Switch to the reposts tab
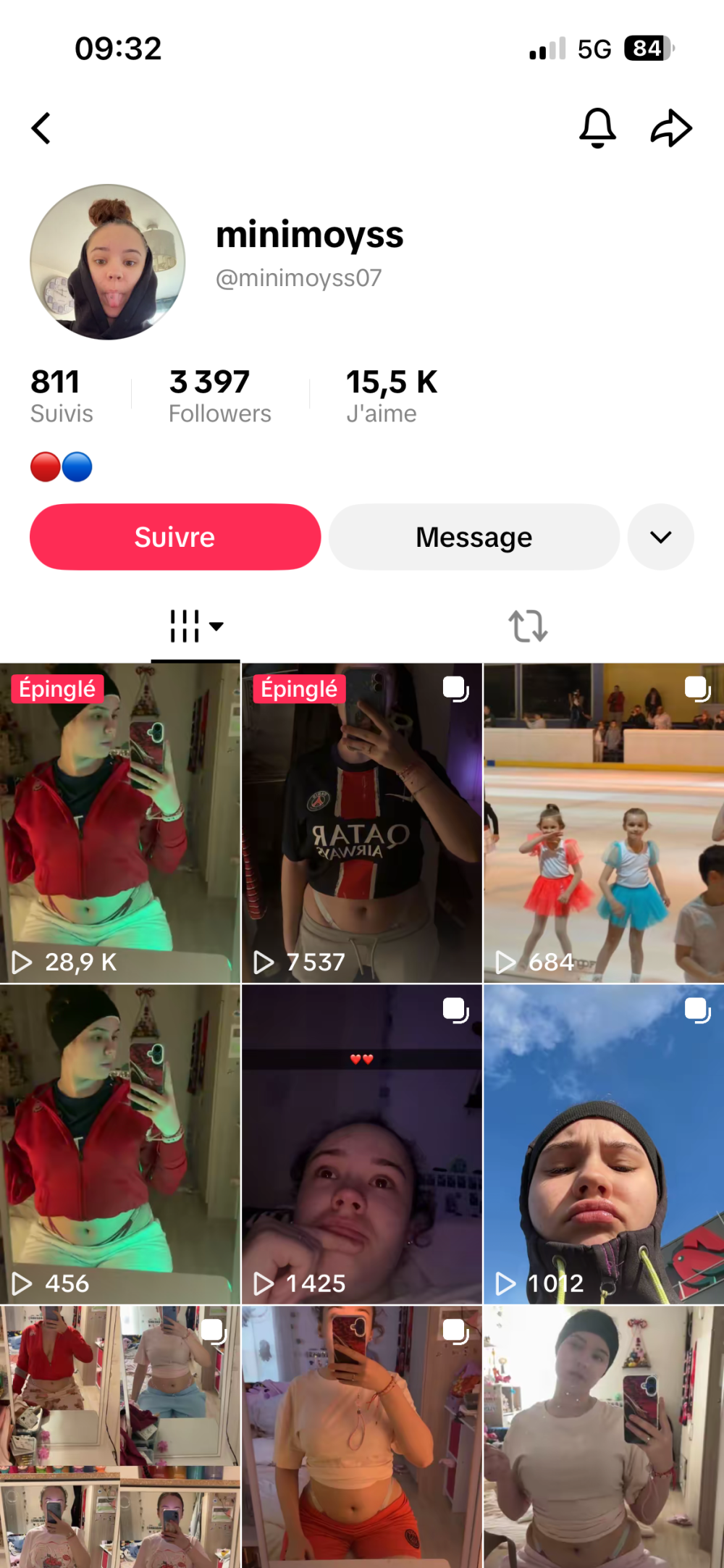Screen dimensions: 724x1568 click(x=528, y=626)
